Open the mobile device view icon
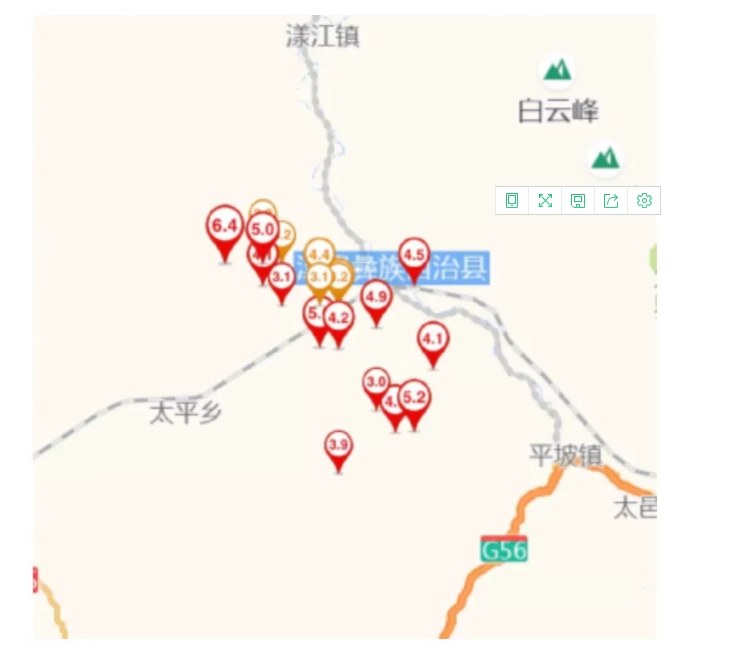752x668 pixels. 512,201
